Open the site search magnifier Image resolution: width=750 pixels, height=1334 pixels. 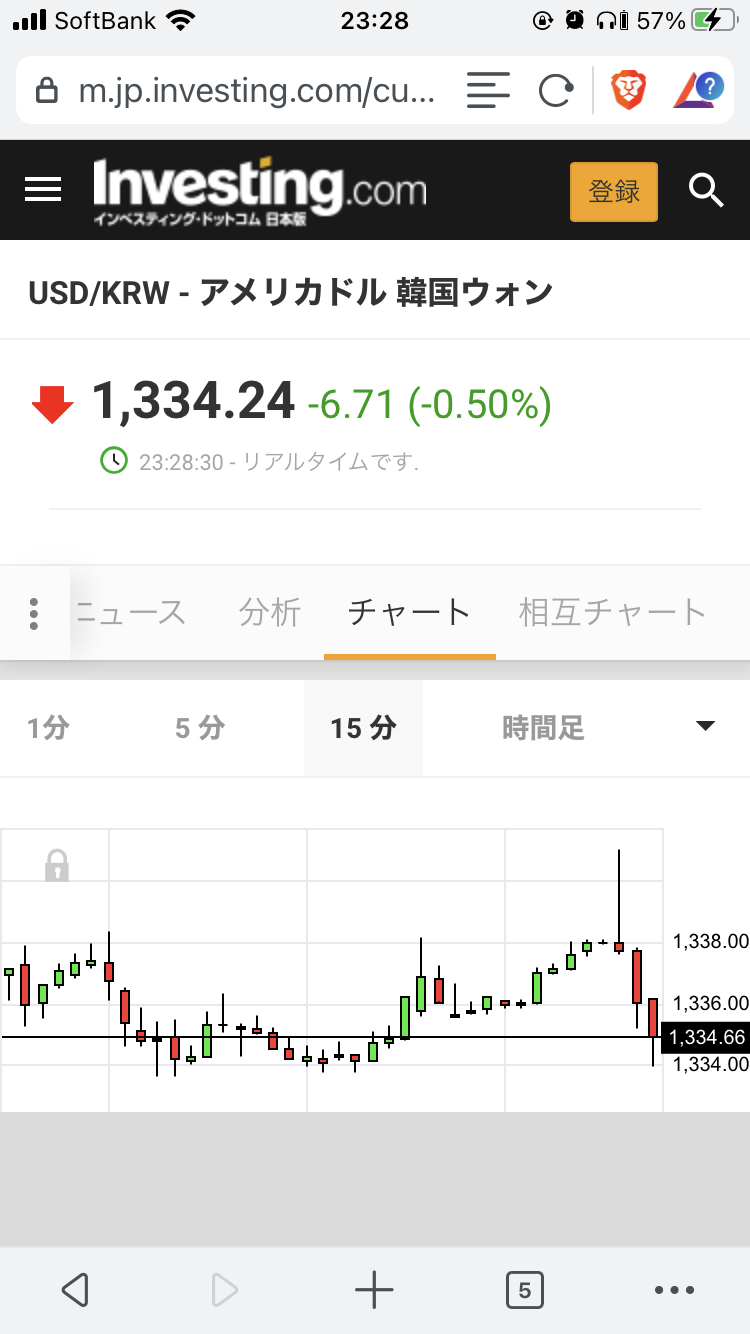point(706,190)
